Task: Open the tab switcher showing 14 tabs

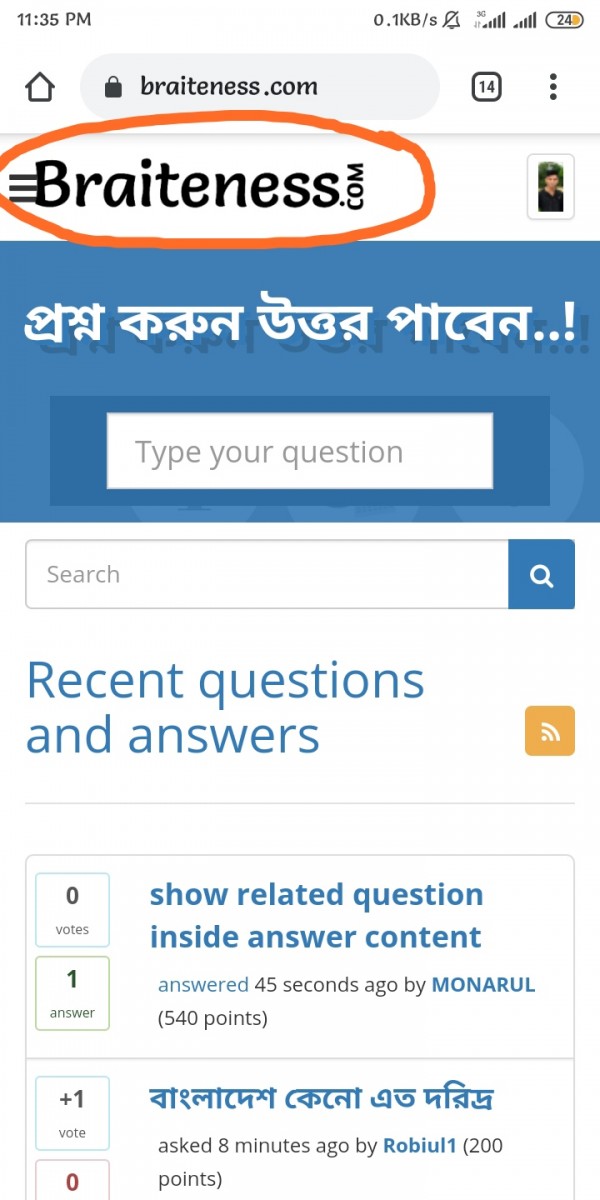Action: coord(486,87)
